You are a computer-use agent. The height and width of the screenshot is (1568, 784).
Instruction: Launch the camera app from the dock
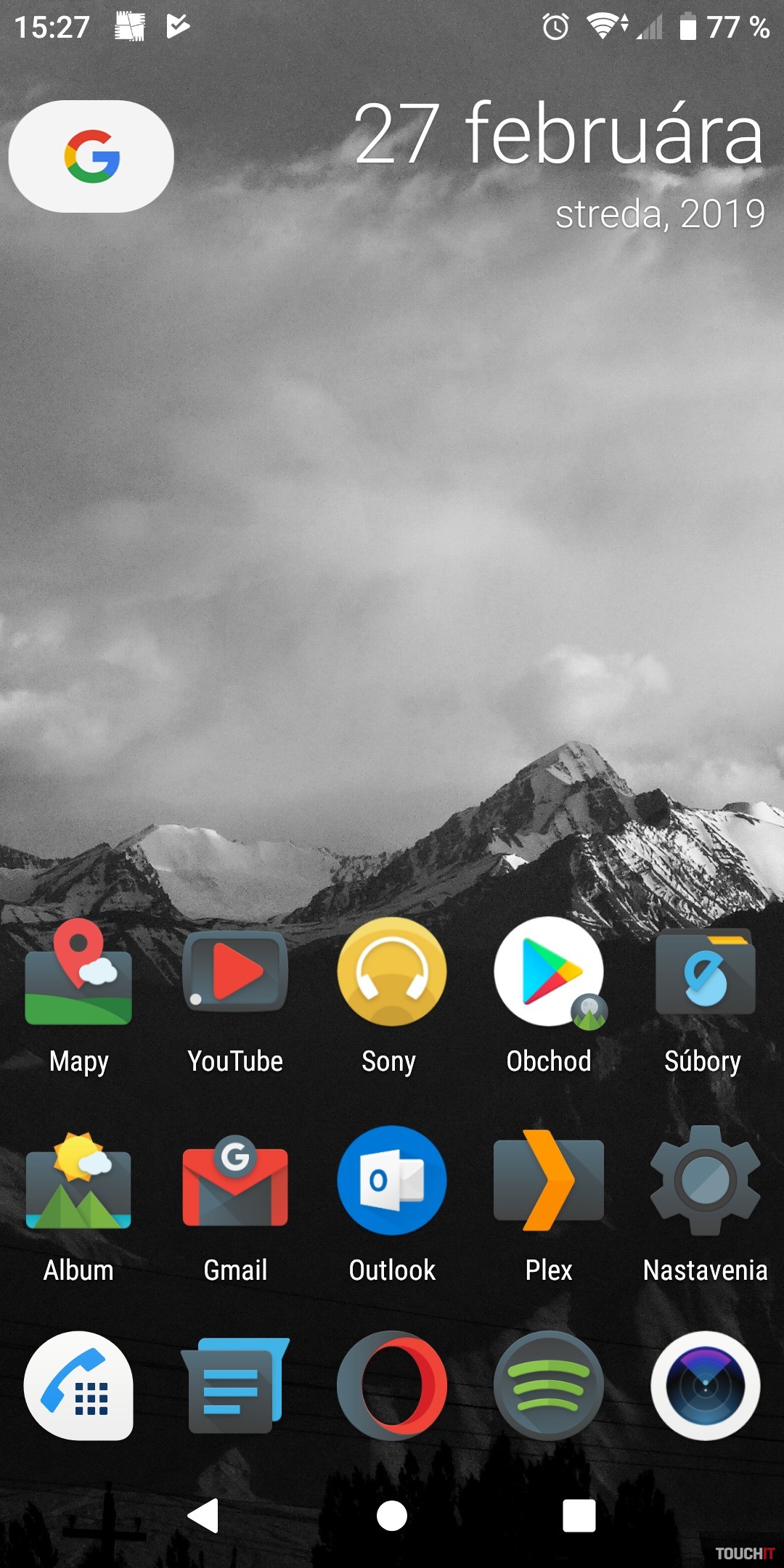pyautogui.click(x=705, y=1386)
